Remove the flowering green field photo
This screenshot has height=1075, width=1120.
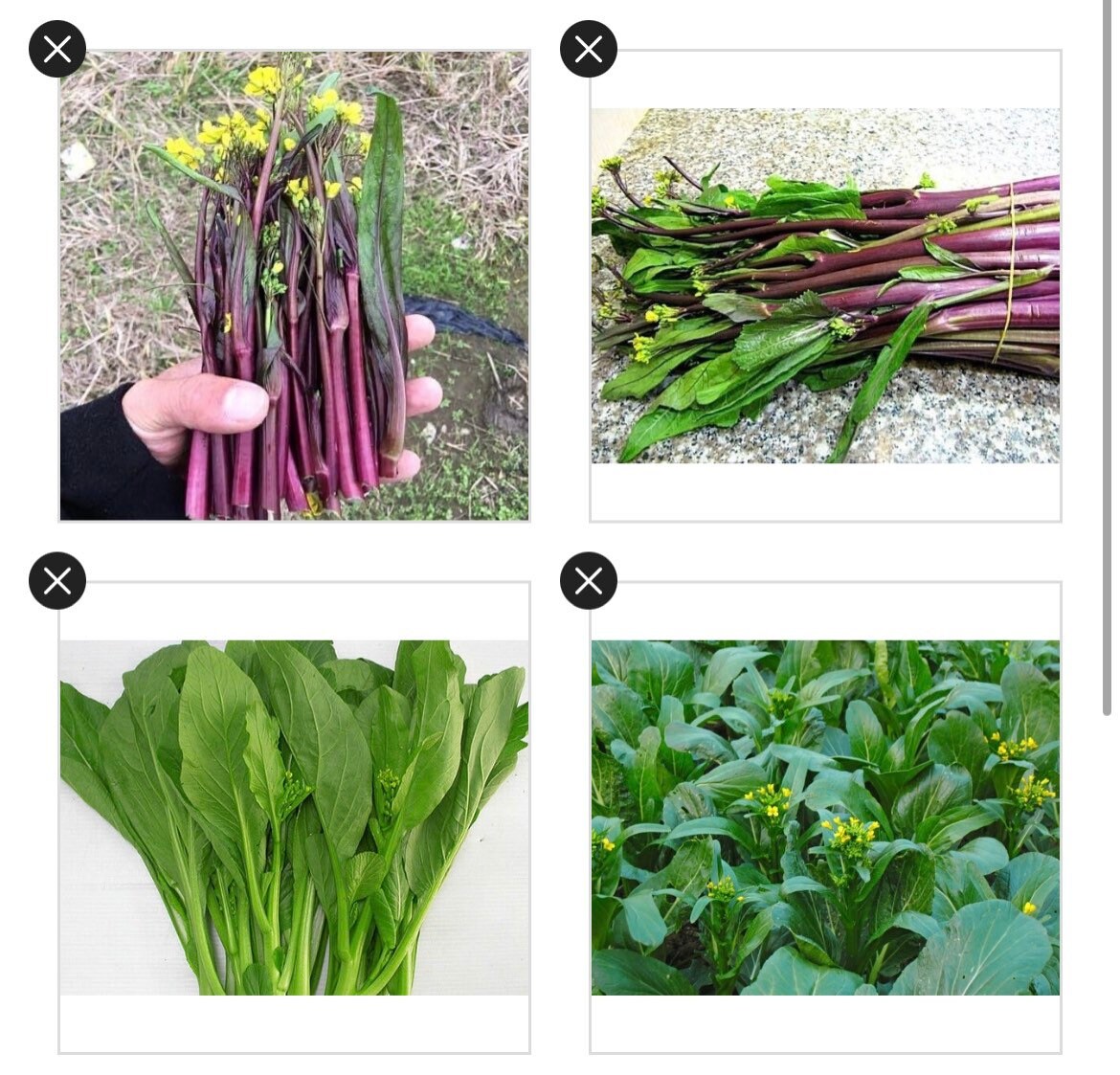[588, 580]
